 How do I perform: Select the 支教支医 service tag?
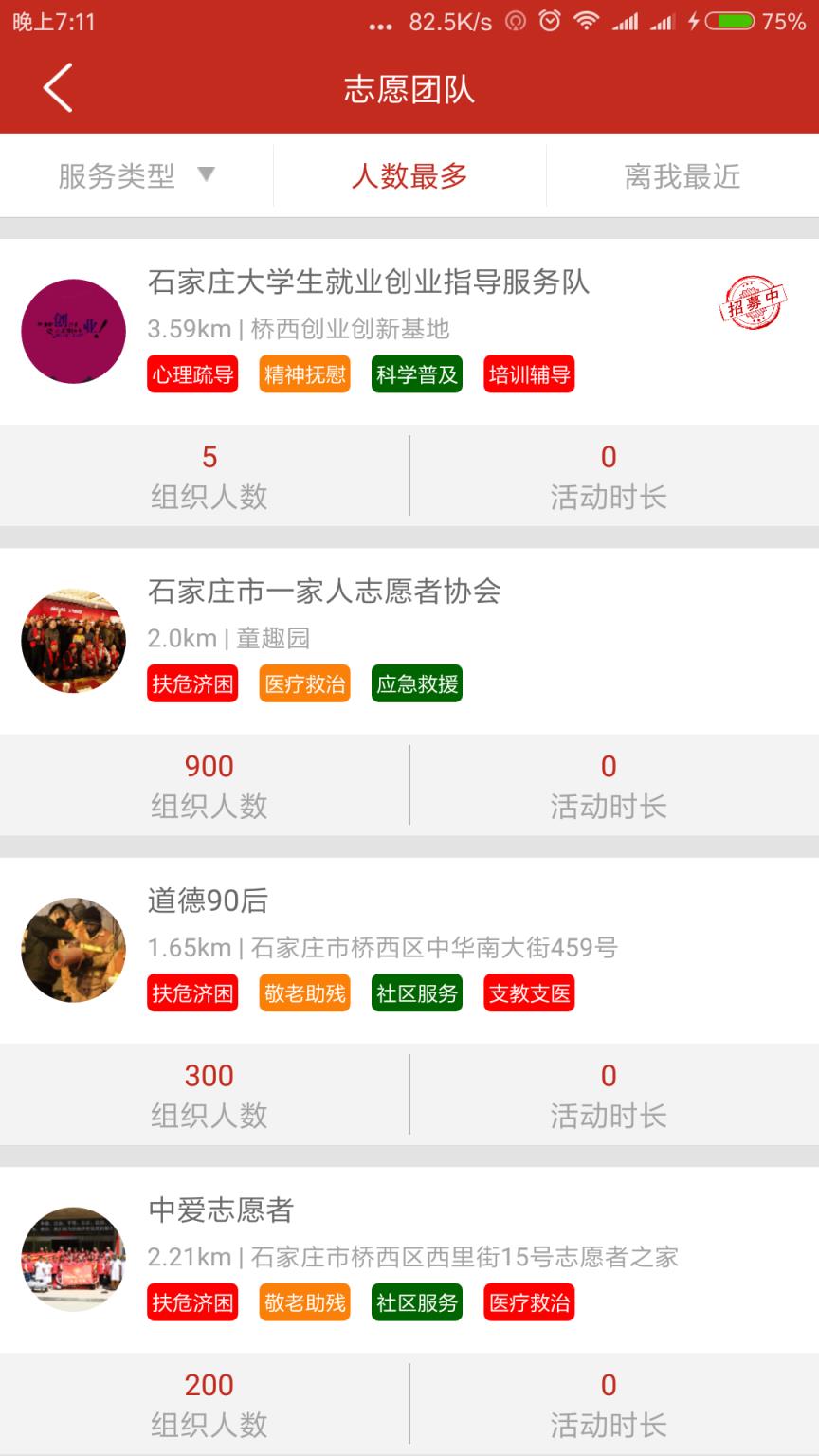click(529, 992)
